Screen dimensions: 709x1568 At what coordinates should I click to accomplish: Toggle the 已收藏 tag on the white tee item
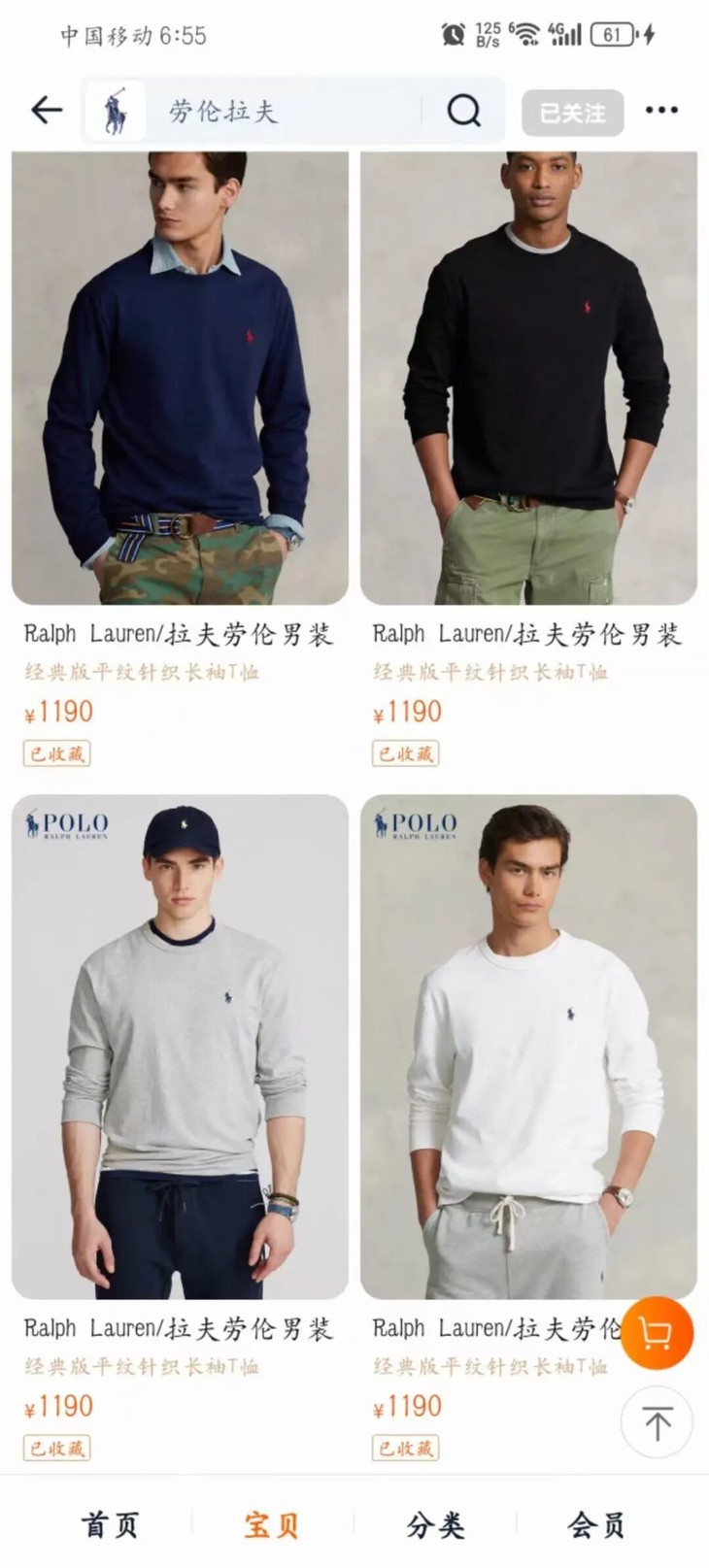(x=405, y=1448)
